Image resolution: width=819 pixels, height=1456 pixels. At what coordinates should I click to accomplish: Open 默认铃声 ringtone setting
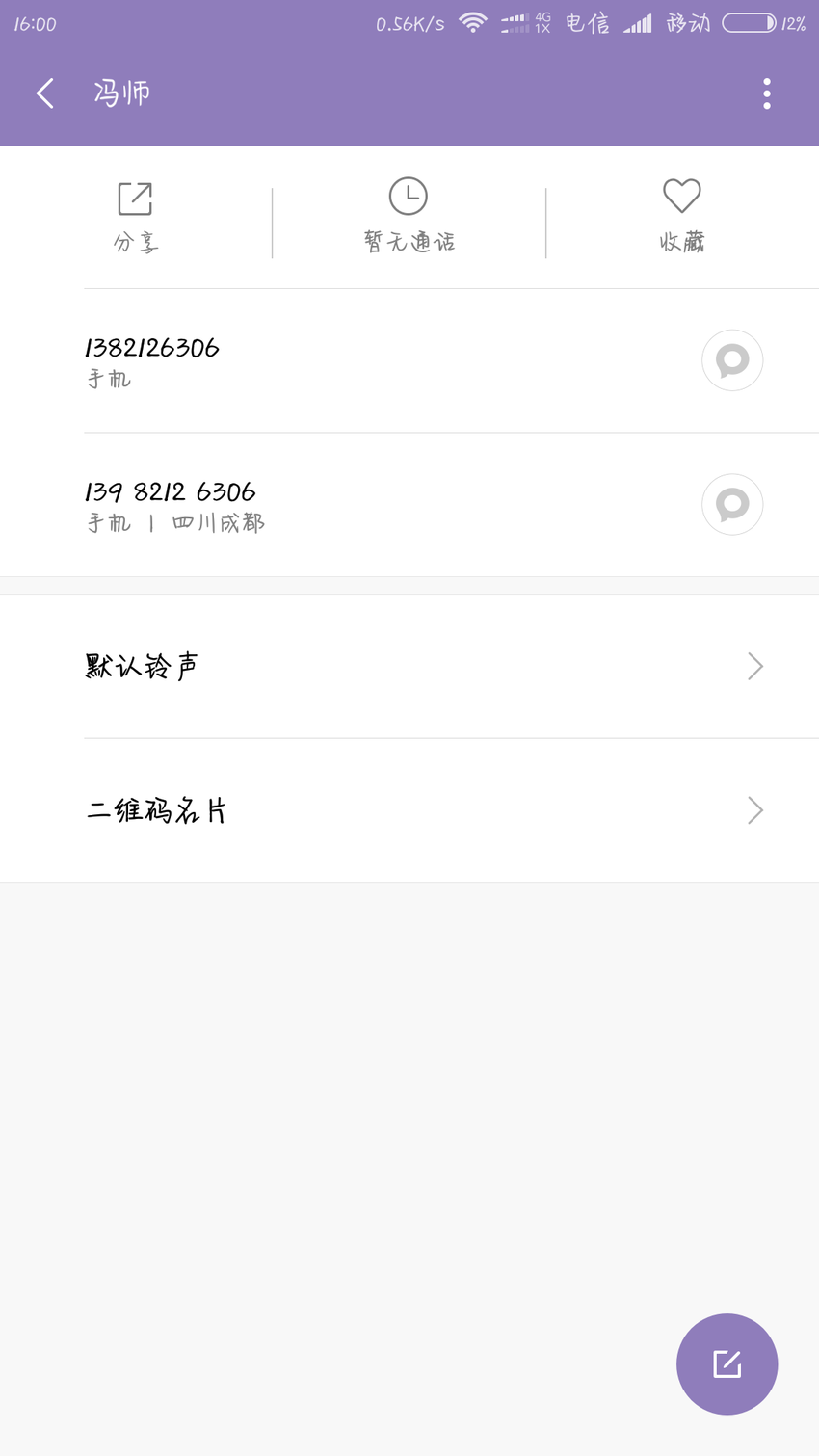click(x=409, y=666)
